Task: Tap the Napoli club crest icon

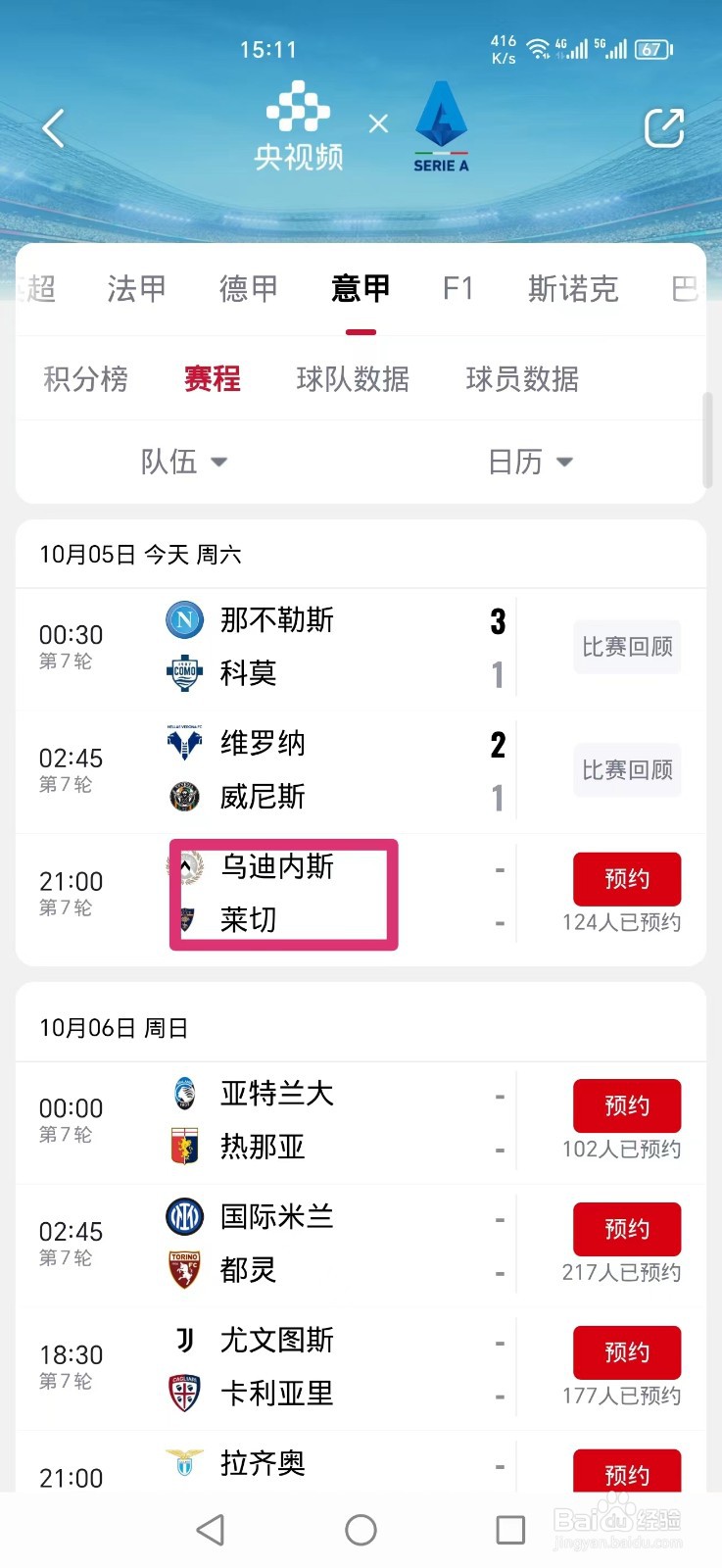Action: (x=183, y=619)
